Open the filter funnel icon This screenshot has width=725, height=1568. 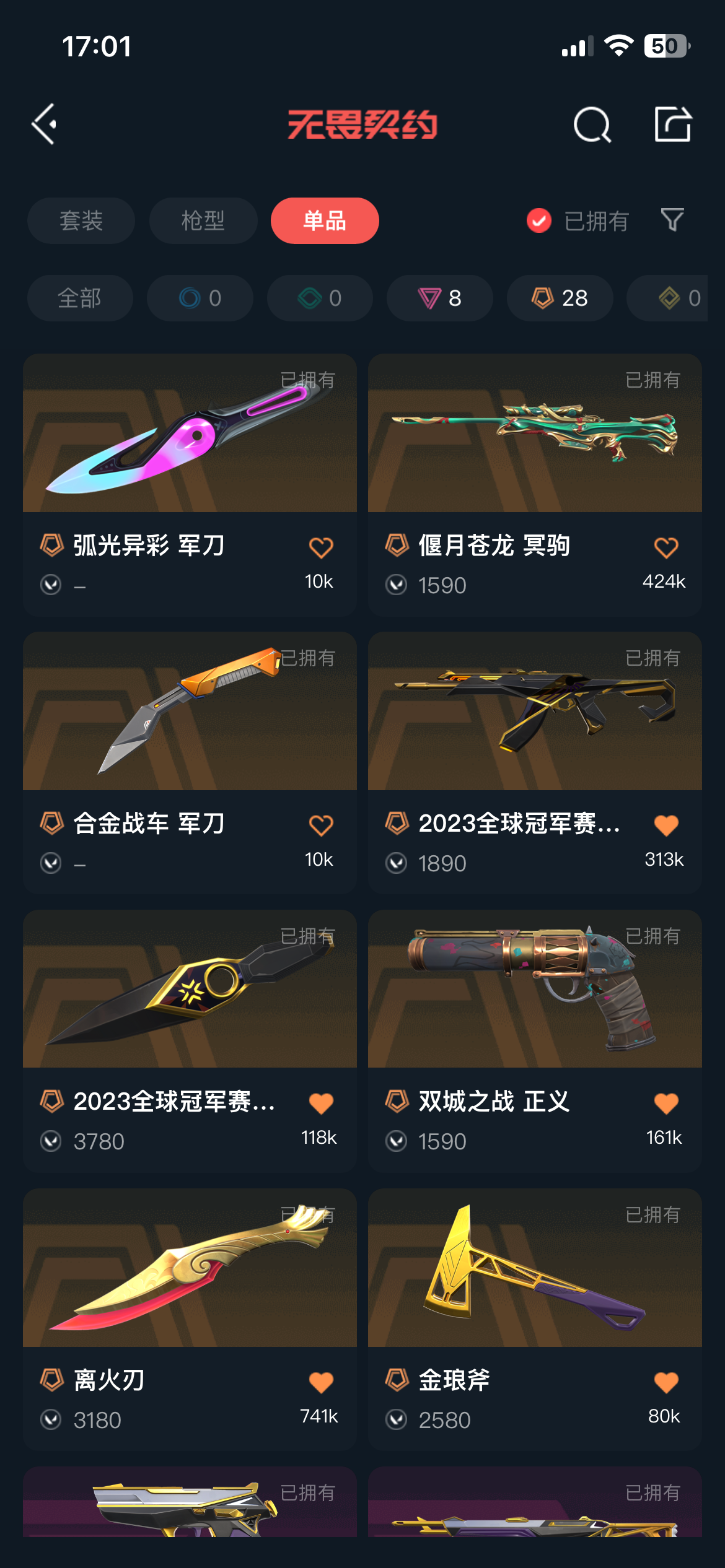coord(672,220)
